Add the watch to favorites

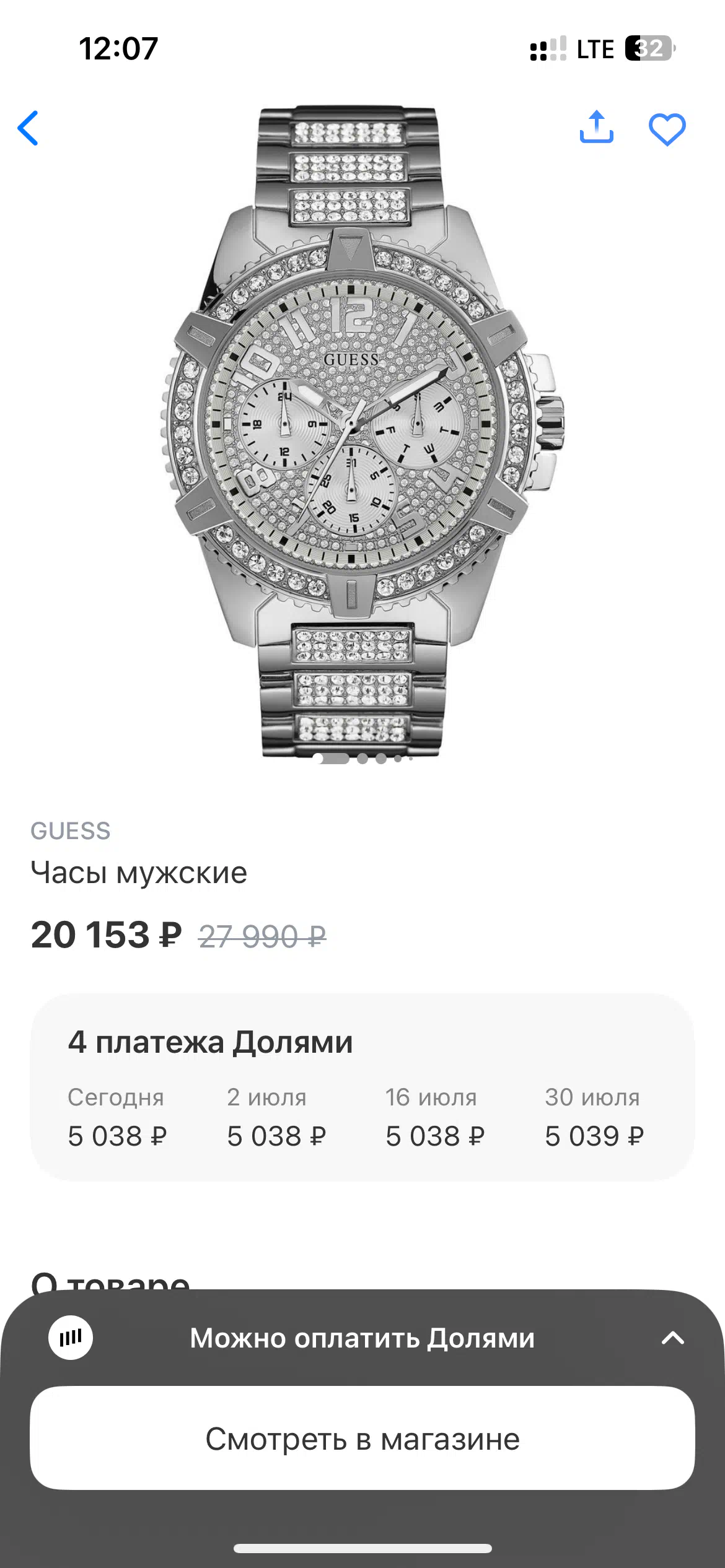(x=667, y=129)
